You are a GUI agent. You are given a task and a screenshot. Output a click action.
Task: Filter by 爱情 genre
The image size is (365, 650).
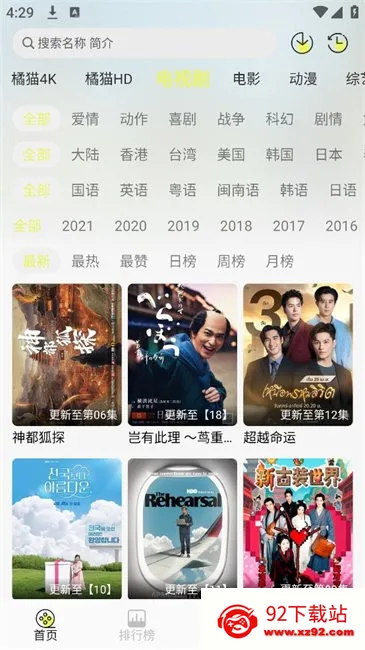85,119
